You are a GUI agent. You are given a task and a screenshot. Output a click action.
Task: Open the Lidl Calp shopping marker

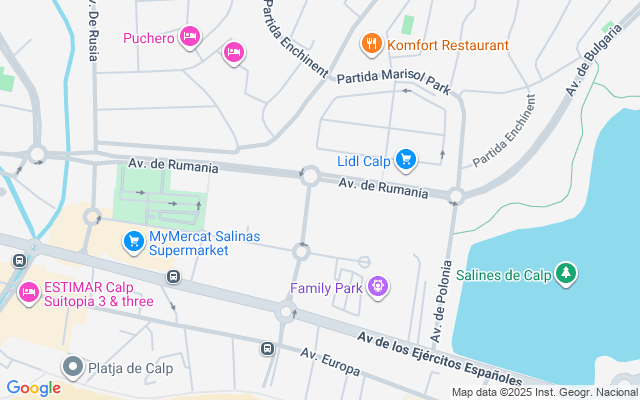(405, 159)
